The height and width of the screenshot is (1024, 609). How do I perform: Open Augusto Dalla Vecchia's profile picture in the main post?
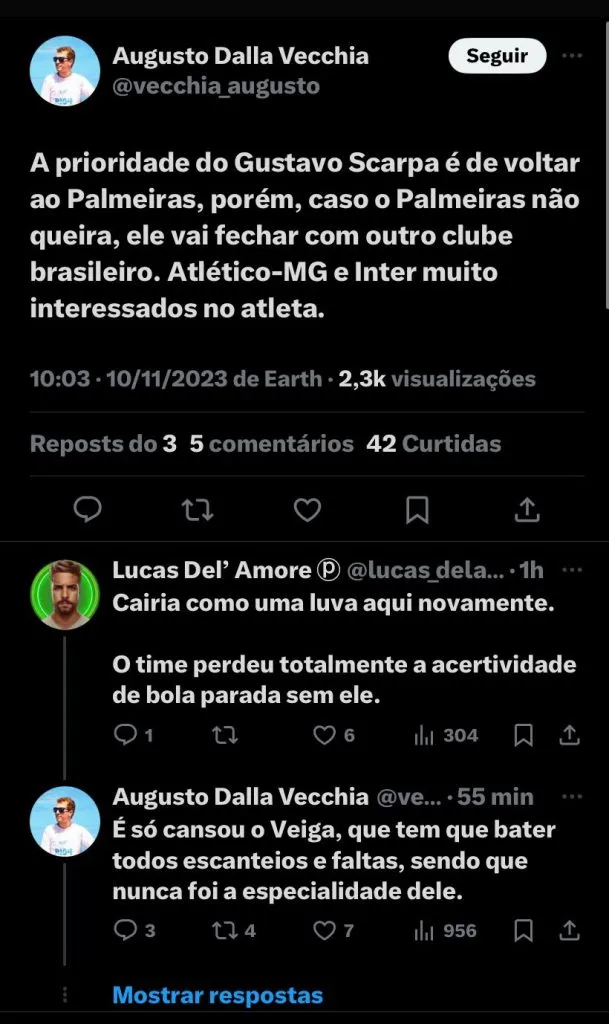point(65,71)
